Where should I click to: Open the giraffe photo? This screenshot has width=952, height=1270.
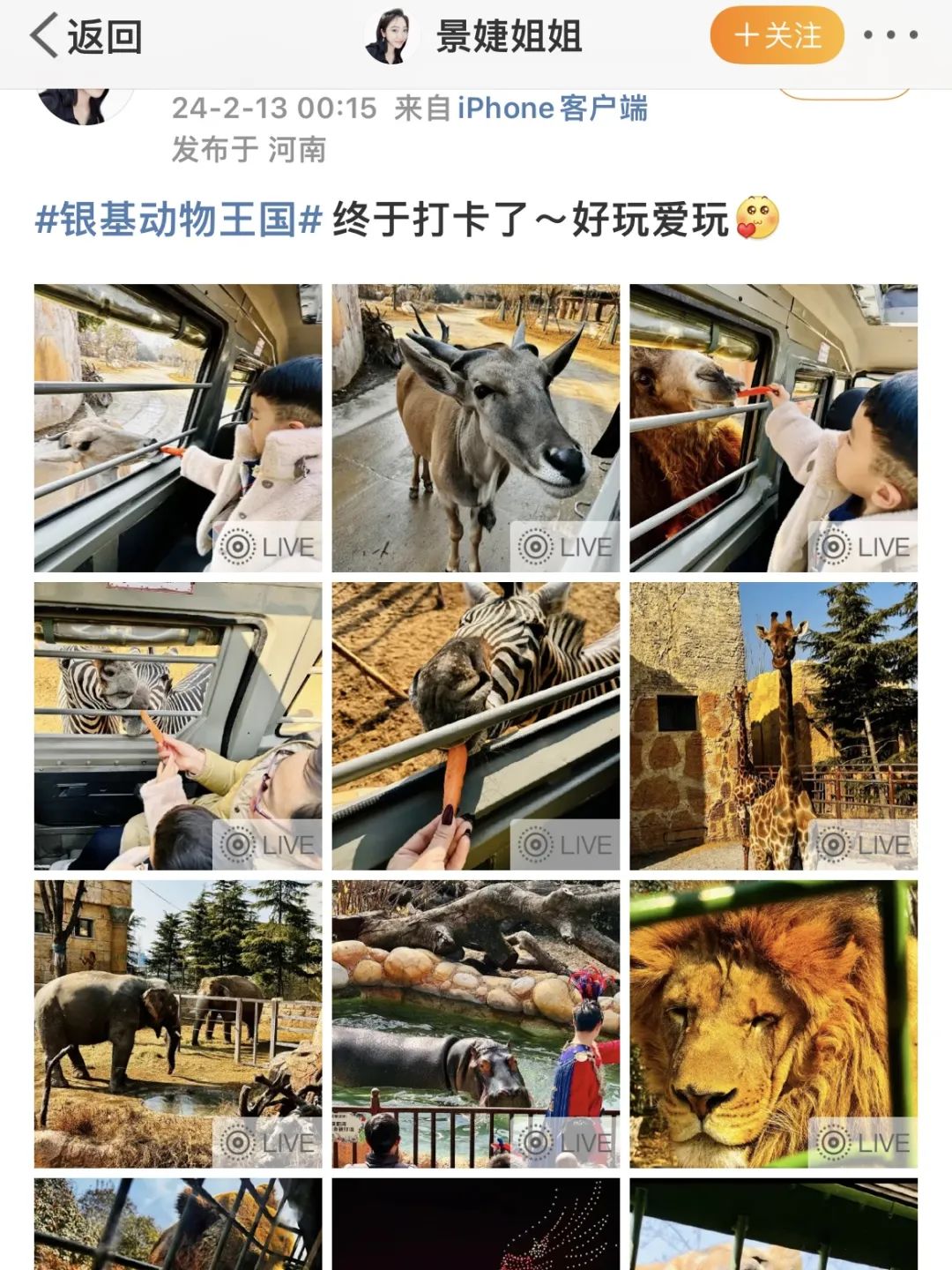(x=773, y=726)
